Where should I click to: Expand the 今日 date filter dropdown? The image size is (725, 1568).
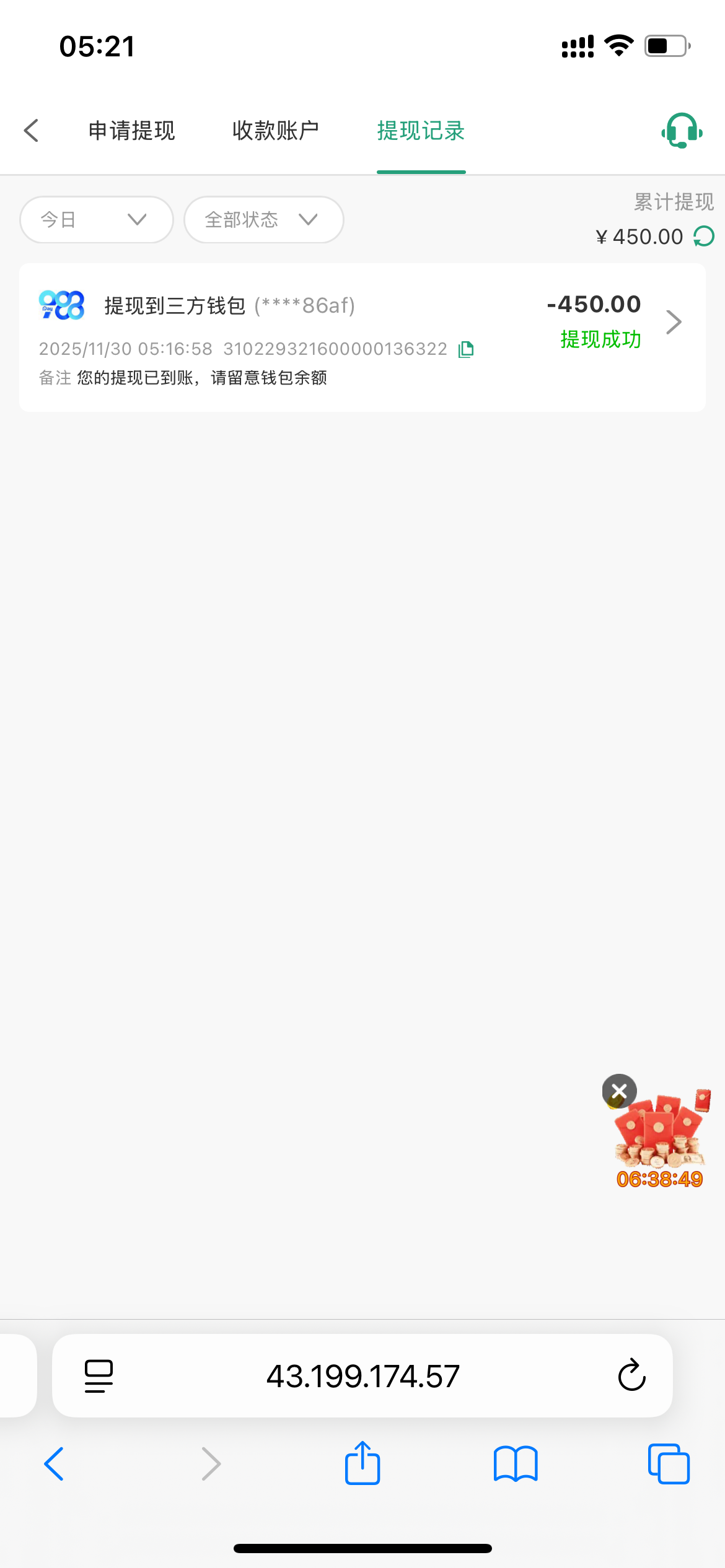pos(96,220)
